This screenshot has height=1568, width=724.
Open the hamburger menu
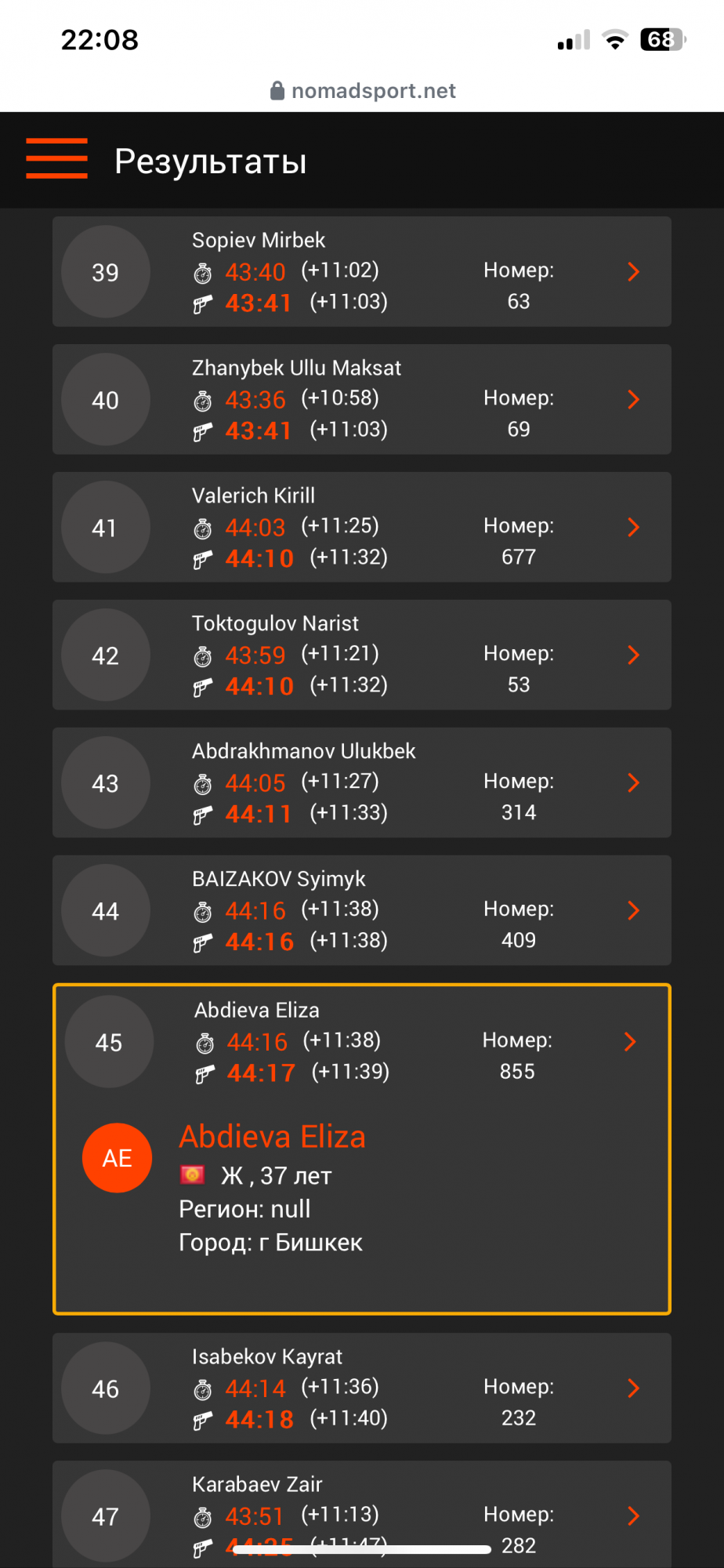[56, 158]
